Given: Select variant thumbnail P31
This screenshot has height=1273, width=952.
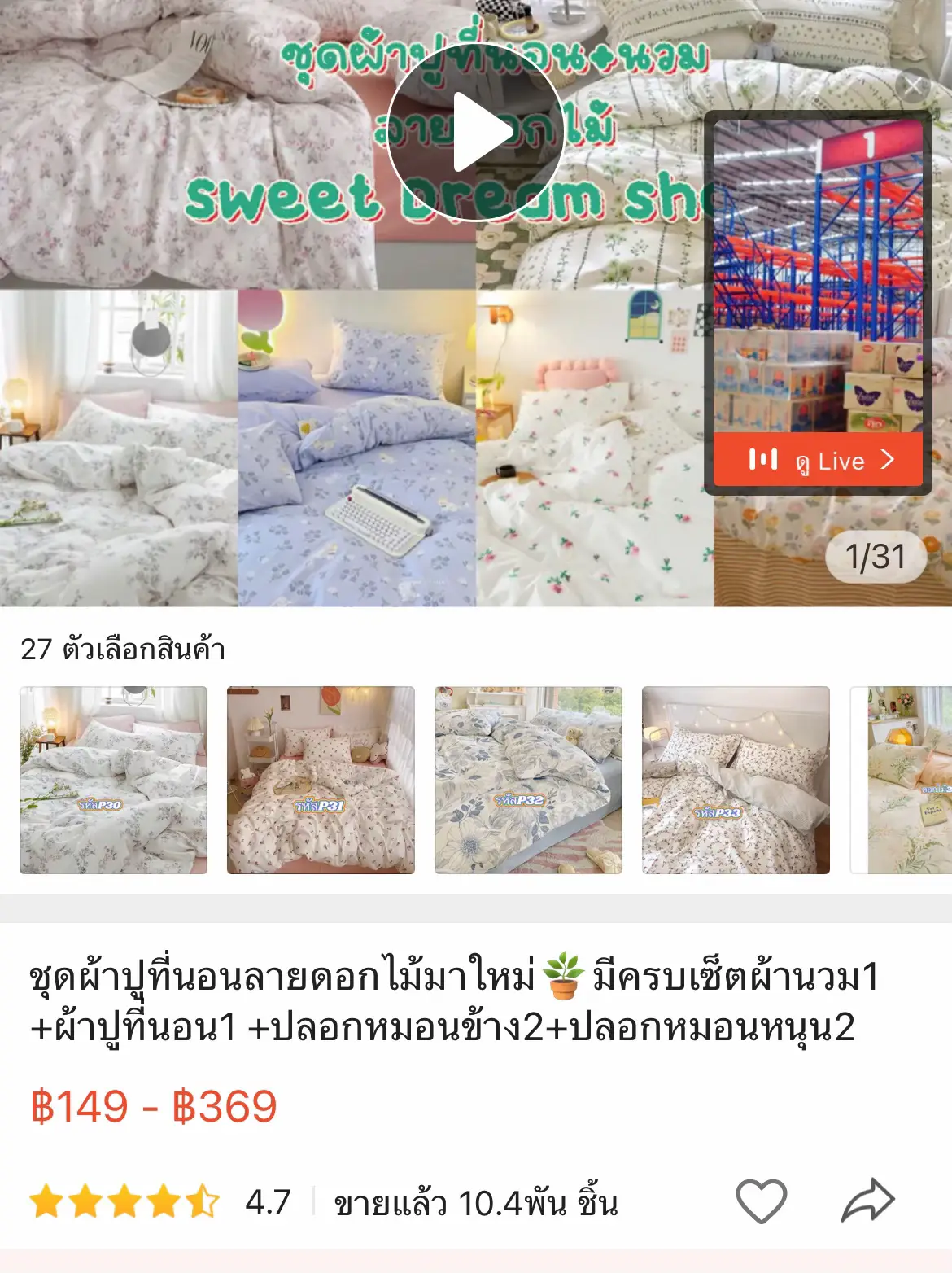Looking at the screenshot, I should 319,780.
